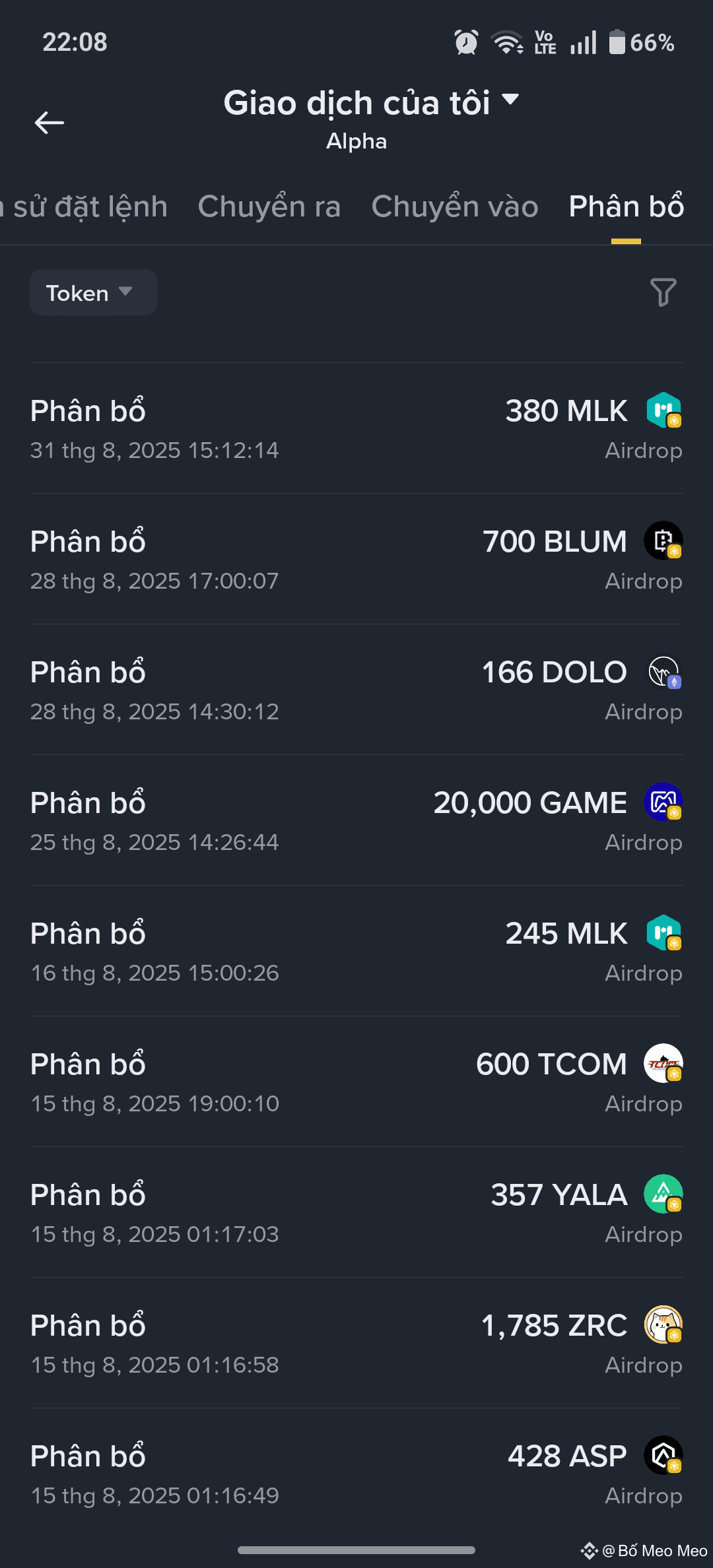Open the 166 DOLO airdrop entry

[356, 690]
